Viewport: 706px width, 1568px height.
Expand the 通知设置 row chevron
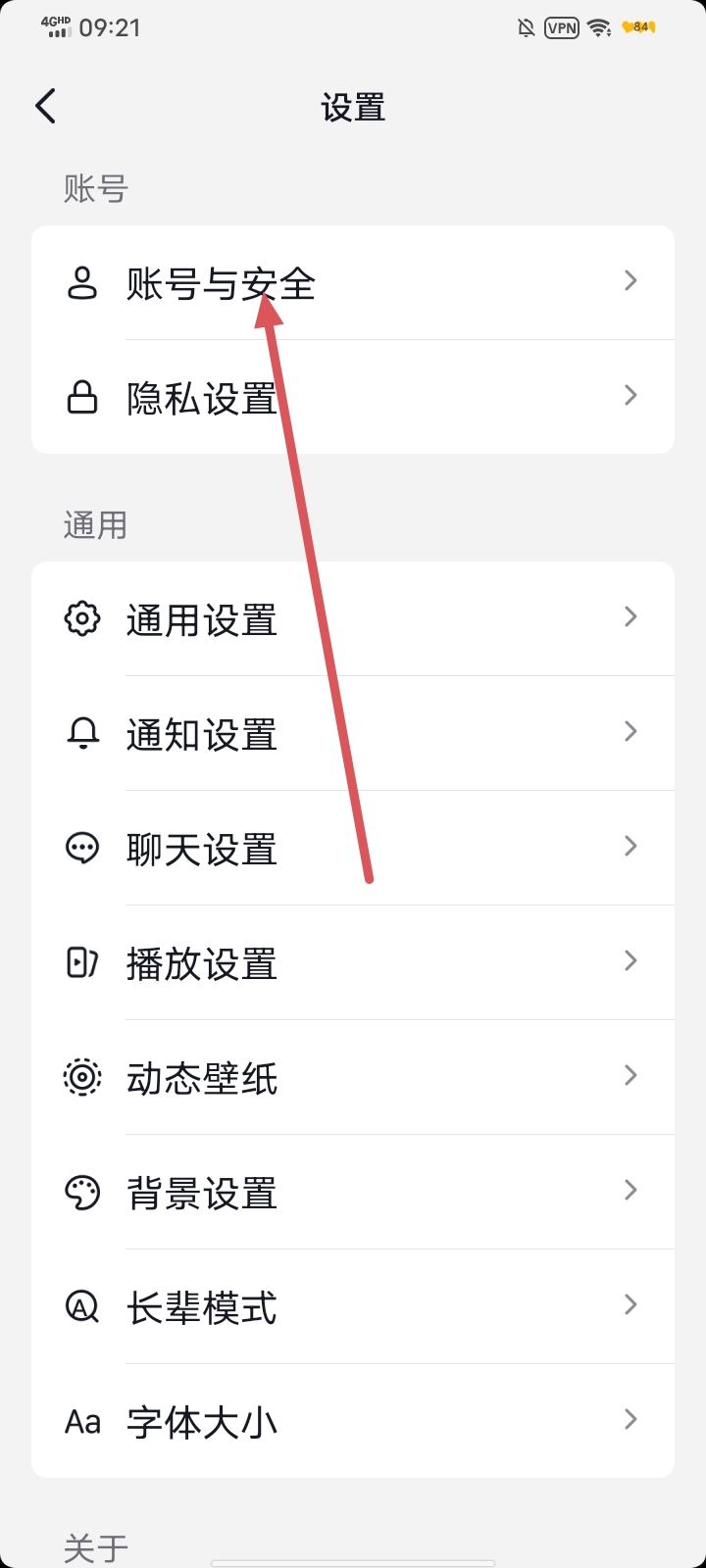630,733
